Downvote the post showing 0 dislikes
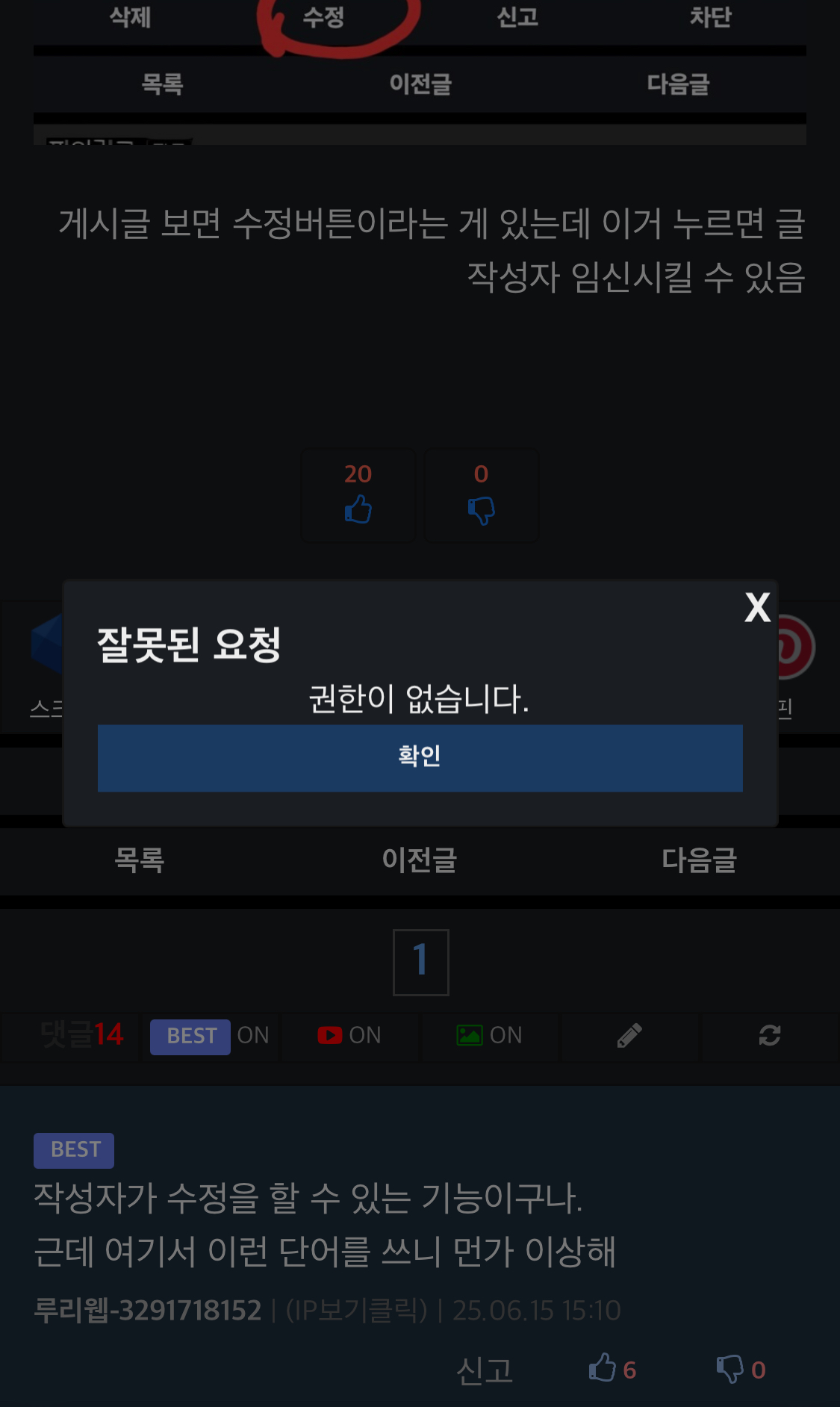Screen dimensions: 840x1407 pyautogui.click(x=481, y=494)
